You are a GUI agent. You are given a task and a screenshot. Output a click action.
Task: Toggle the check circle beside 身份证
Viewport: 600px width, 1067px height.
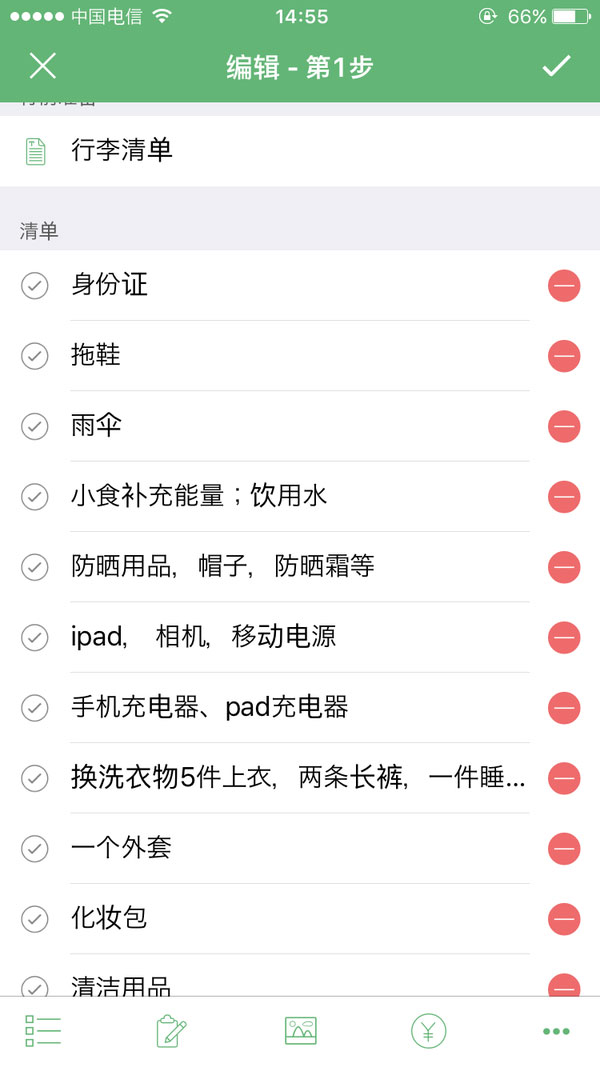pos(35,286)
